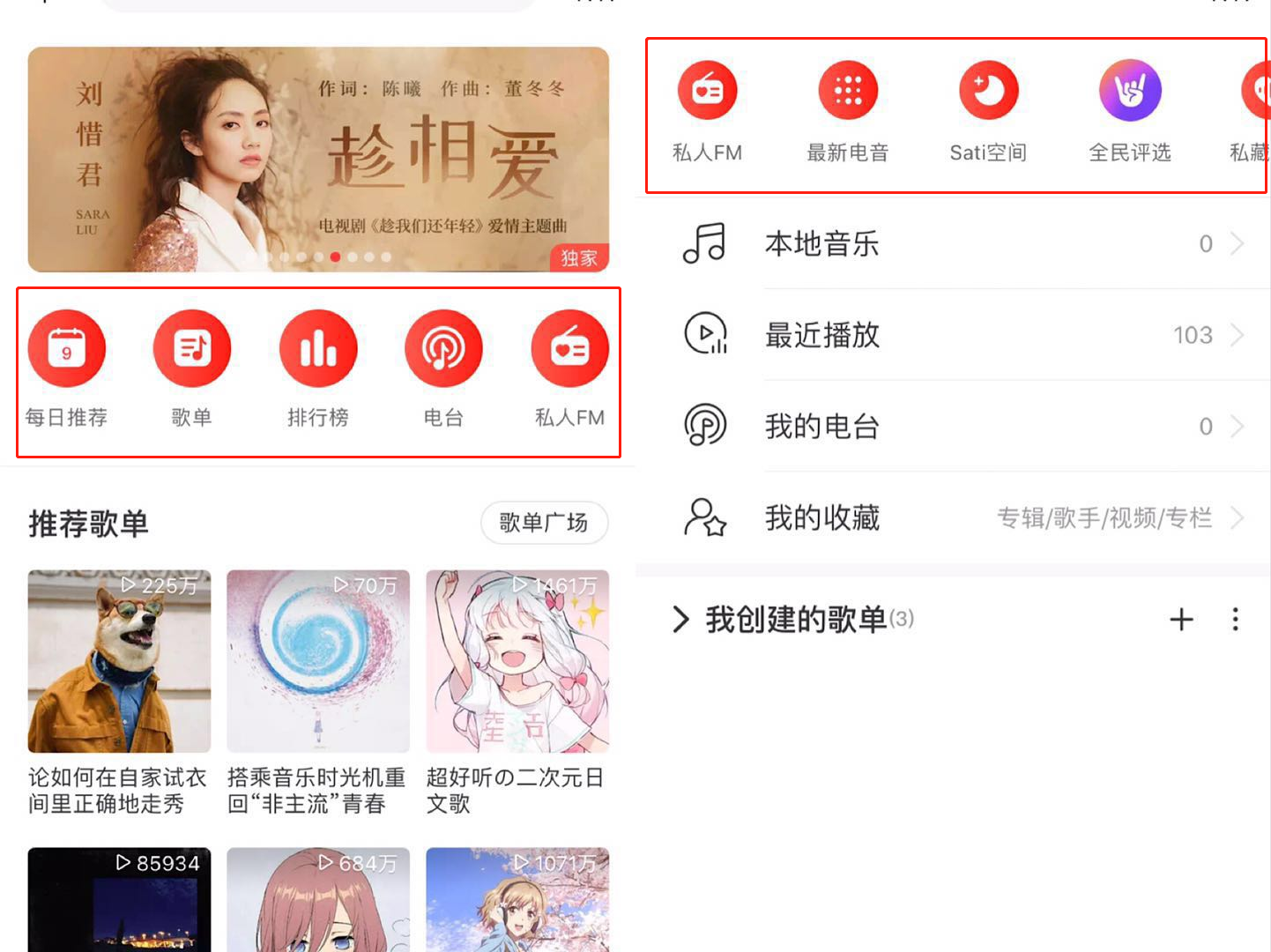Tap the 歌单广场 button

click(544, 523)
